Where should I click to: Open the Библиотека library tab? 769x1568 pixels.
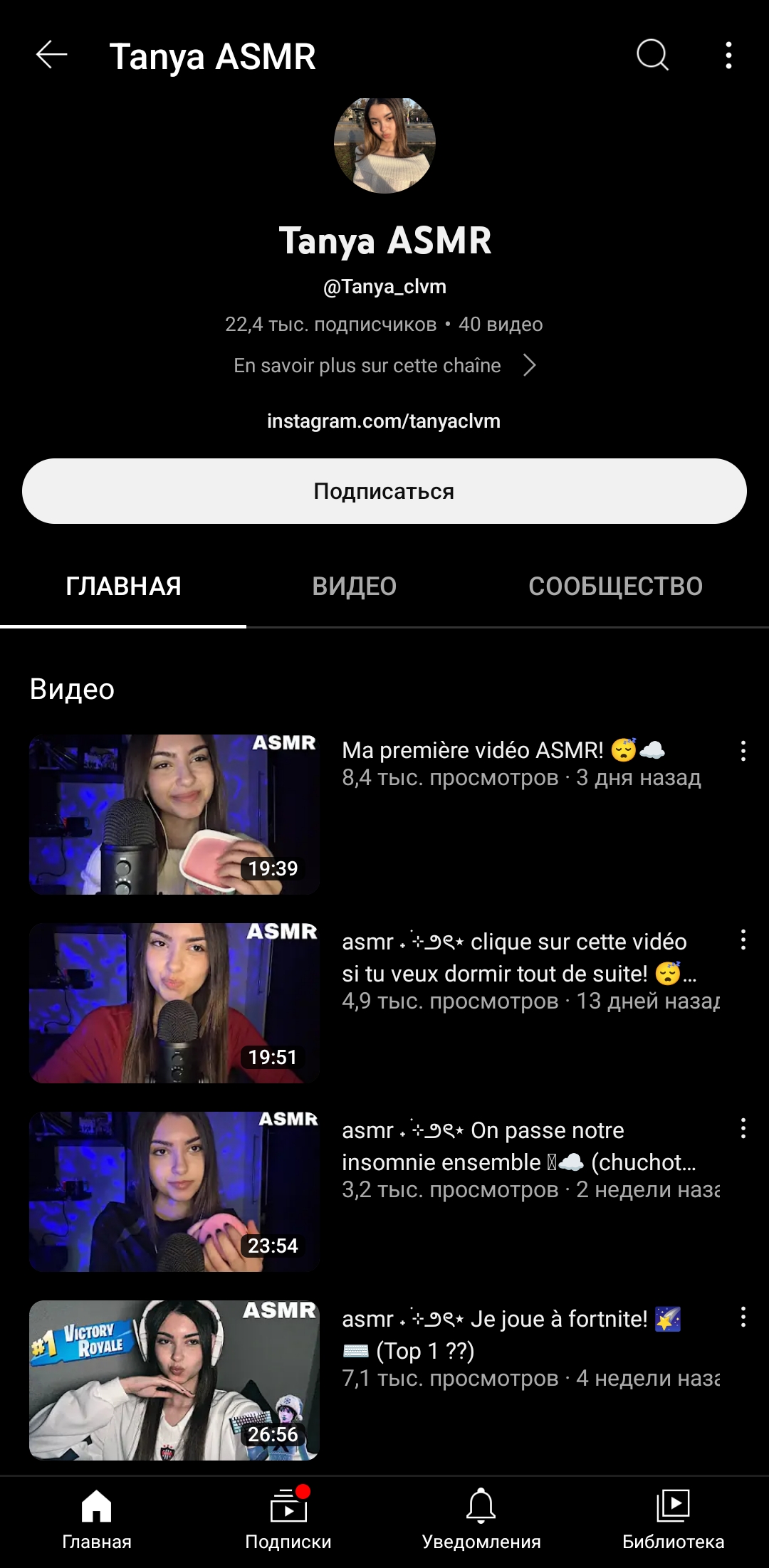coord(673,1516)
